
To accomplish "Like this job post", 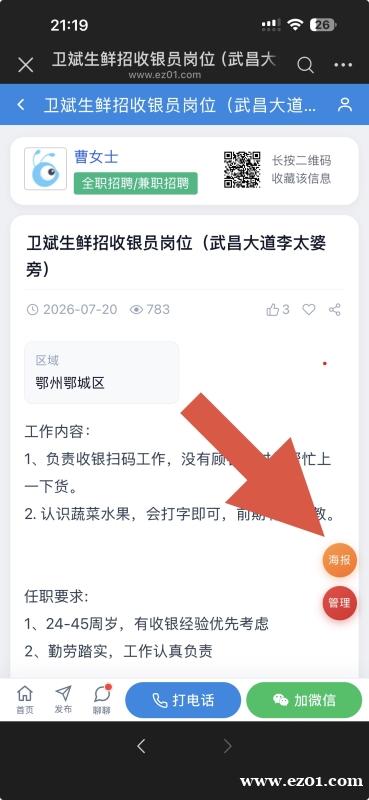I will point(278,309).
